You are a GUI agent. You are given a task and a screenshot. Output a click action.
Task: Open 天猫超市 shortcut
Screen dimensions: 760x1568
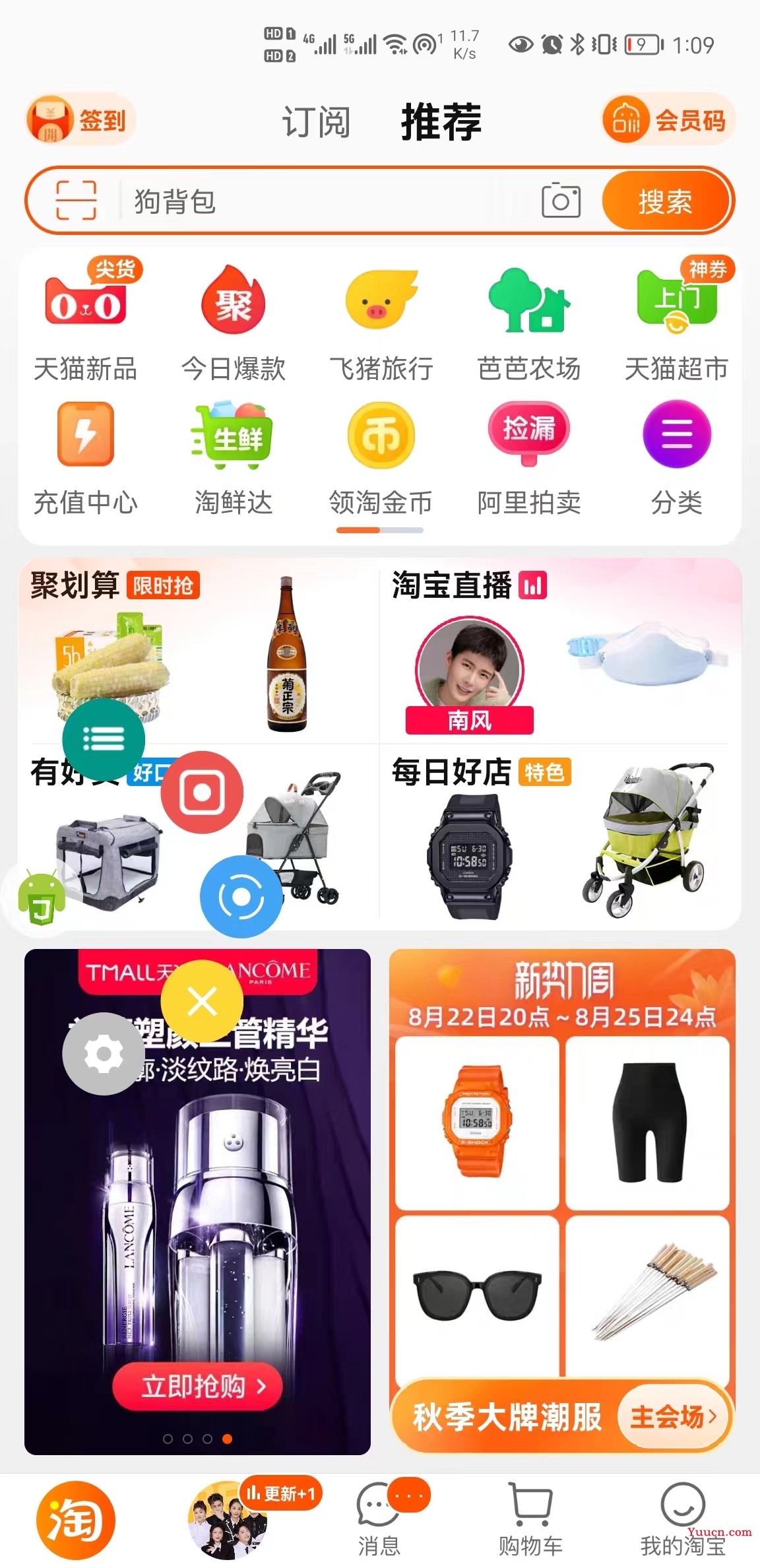pyautogui.click(x=676, y=323)
